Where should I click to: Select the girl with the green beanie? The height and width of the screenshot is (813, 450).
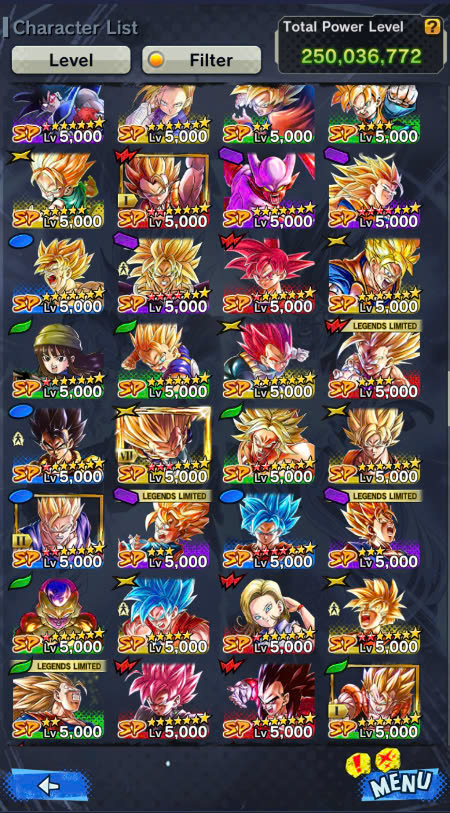tap(58, 360)
